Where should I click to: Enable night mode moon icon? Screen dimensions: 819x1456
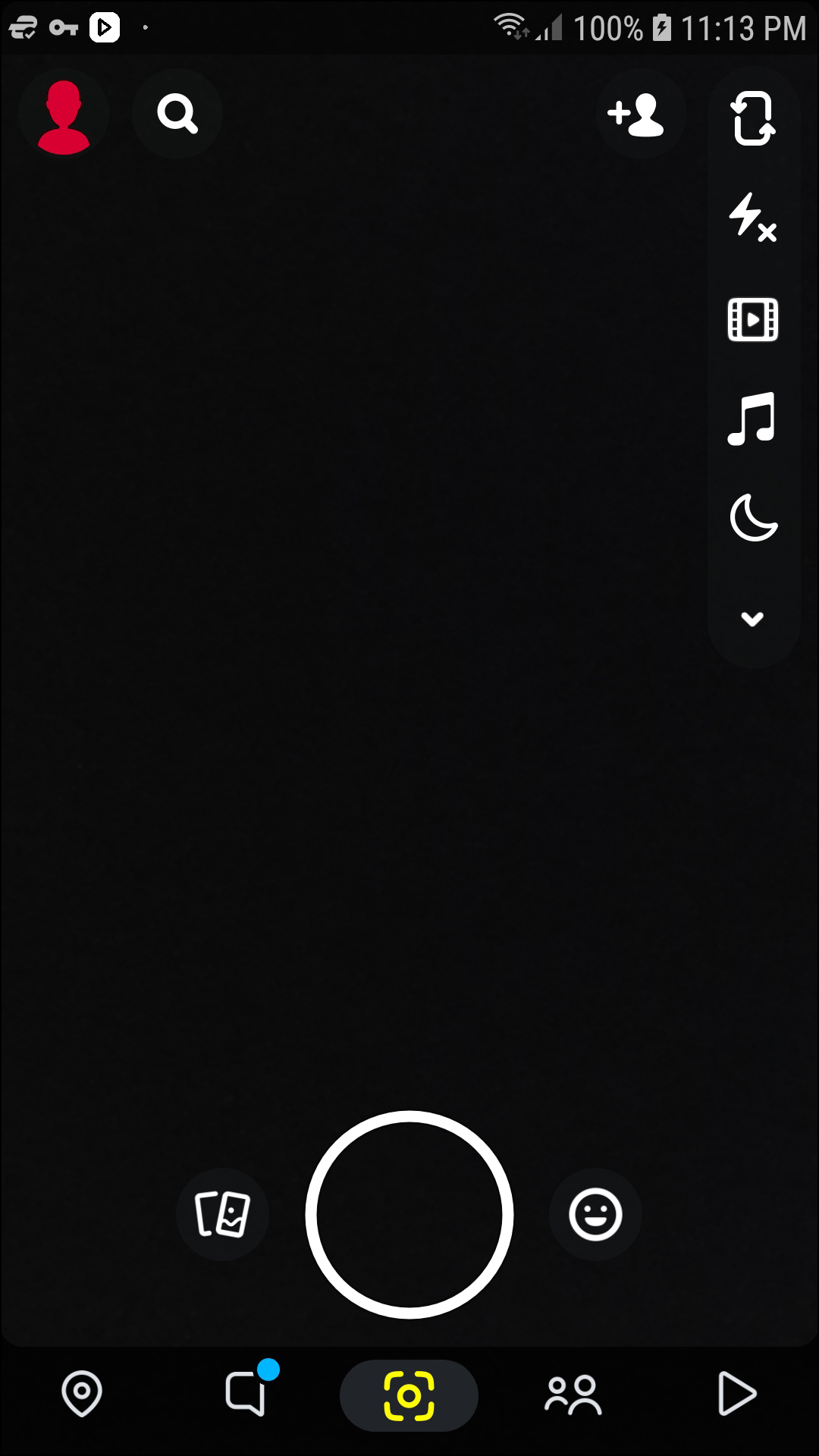pyautogui.click(x=752, y=518)
